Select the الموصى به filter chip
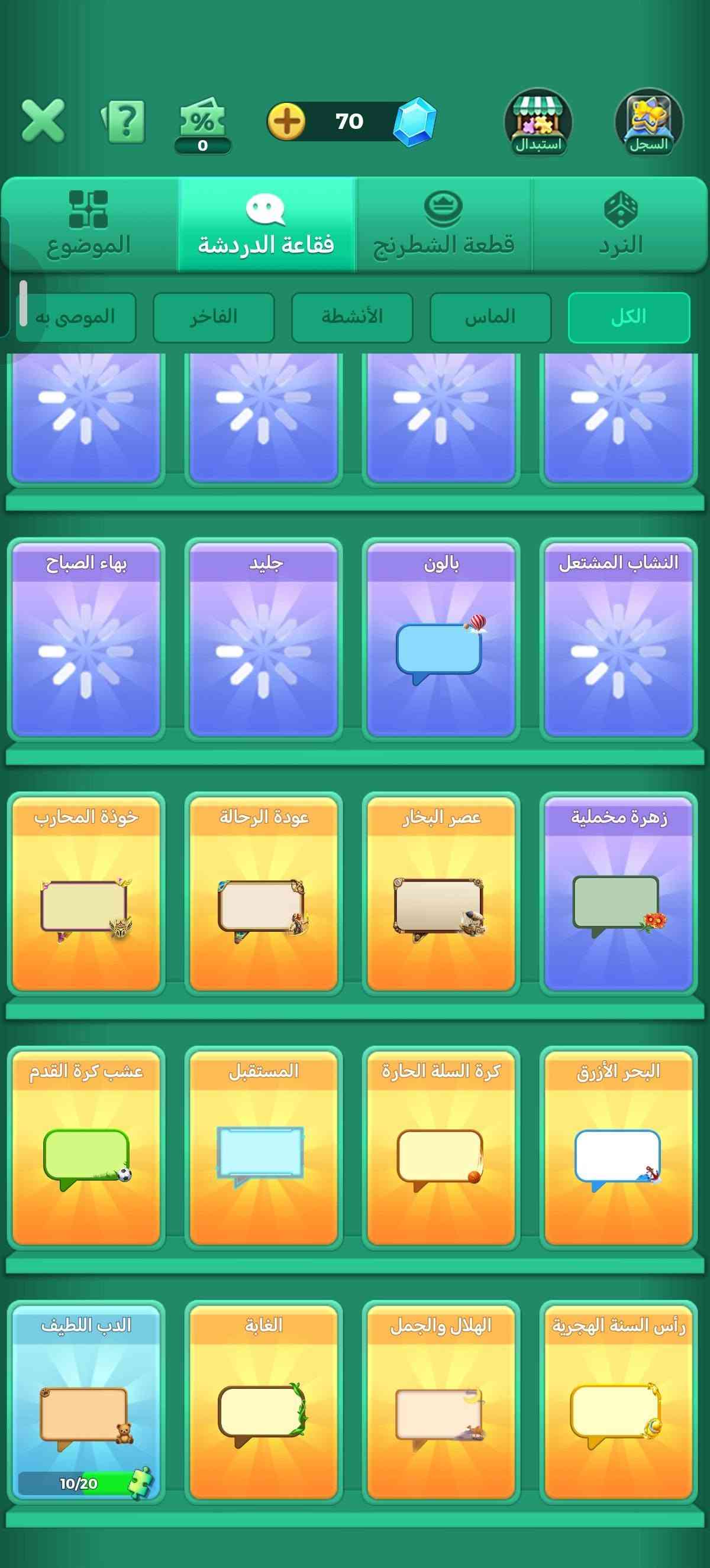This screenshot has height=1568, width=710. pos(76,317)
